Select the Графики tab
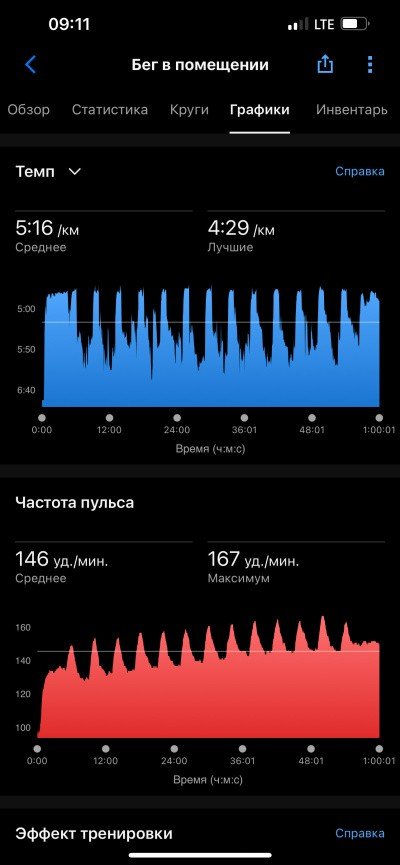This screenshot has height=865, width=400. pyautogui.click(x=260, y=110)
